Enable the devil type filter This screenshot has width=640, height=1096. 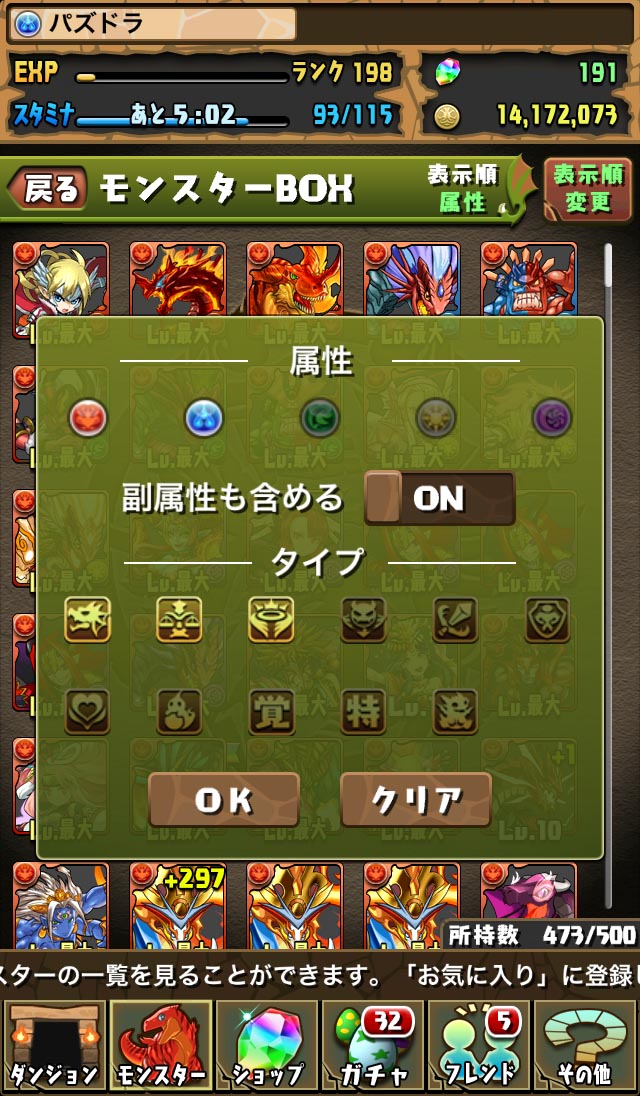364,620
